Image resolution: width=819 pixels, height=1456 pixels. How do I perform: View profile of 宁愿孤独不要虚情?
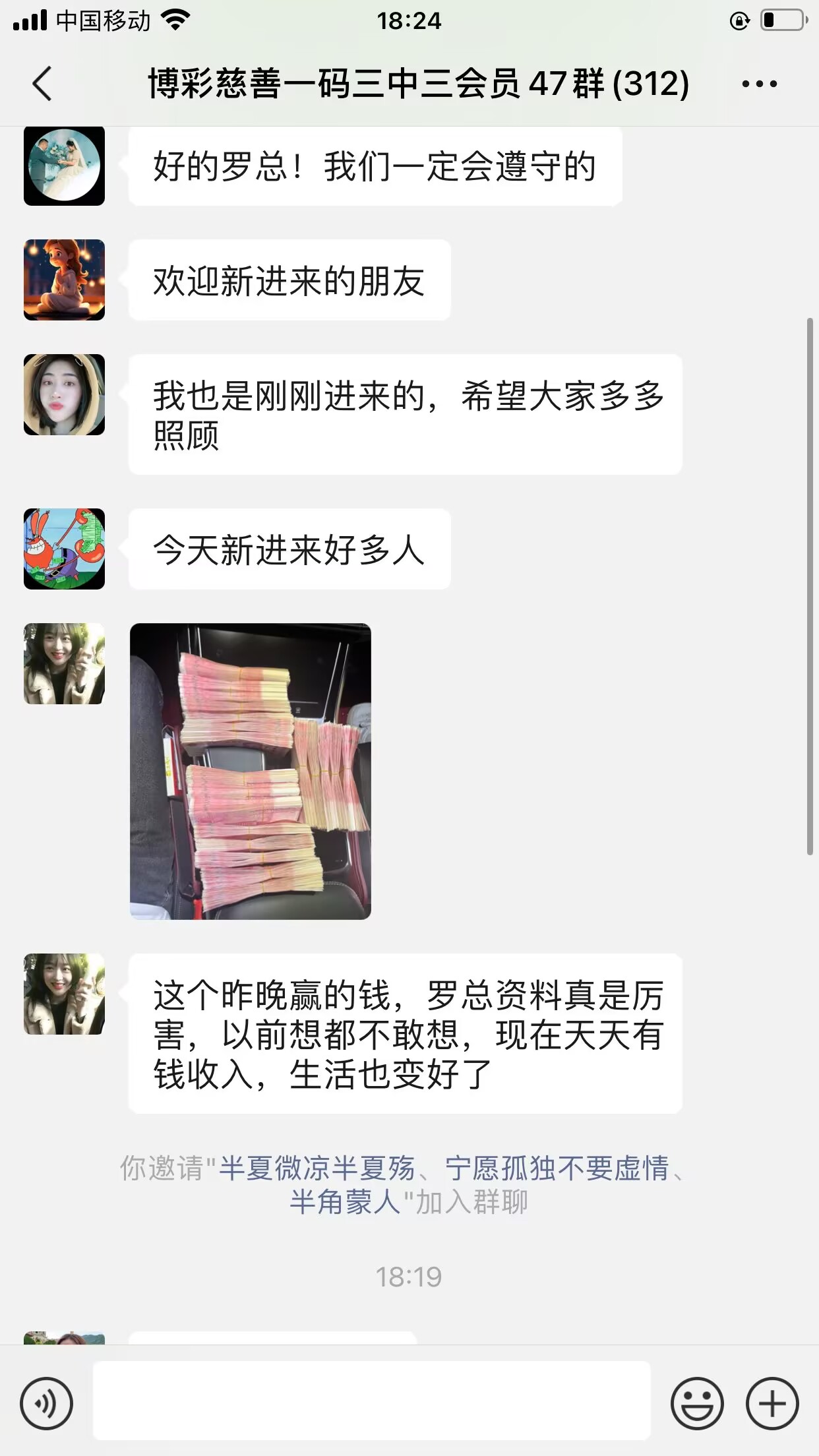point(557,1168)
